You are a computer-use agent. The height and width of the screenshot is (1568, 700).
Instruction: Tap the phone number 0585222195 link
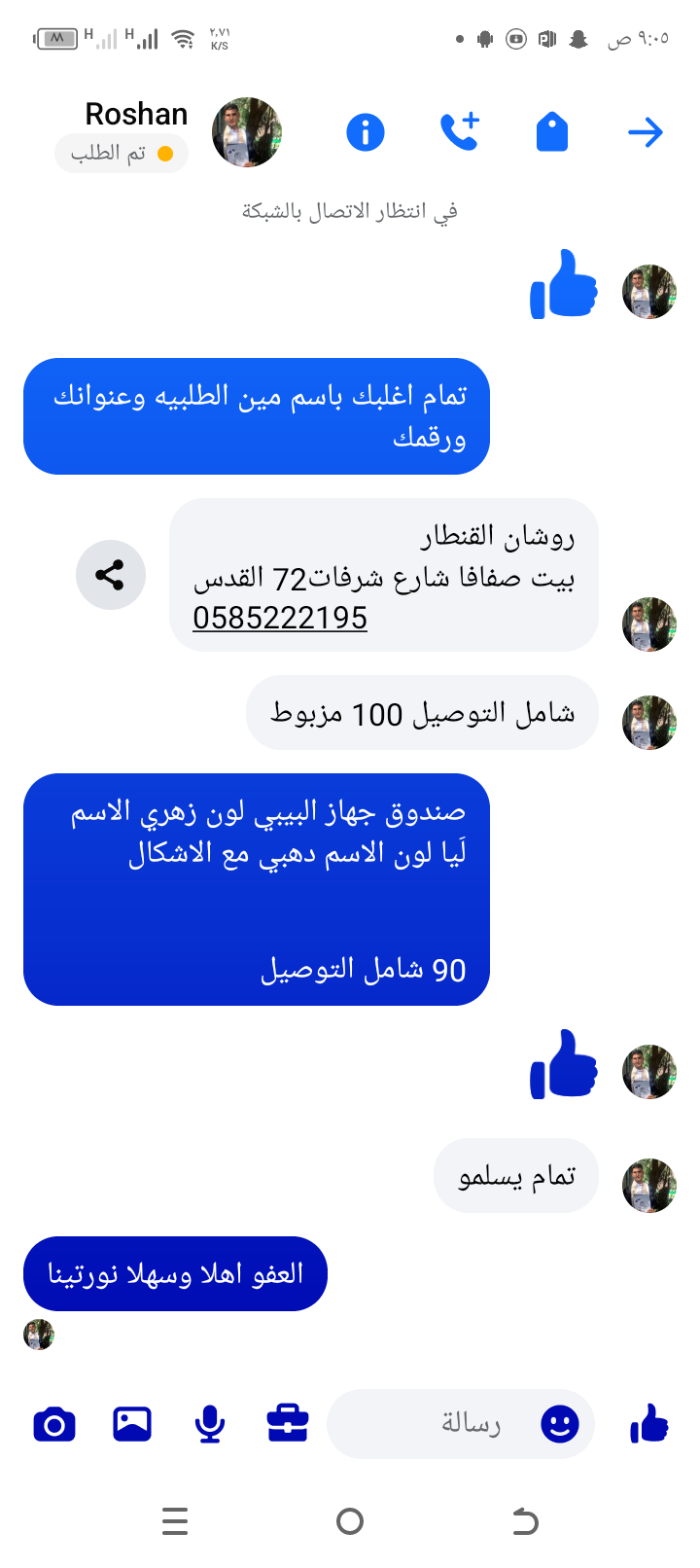pos(280,618)
